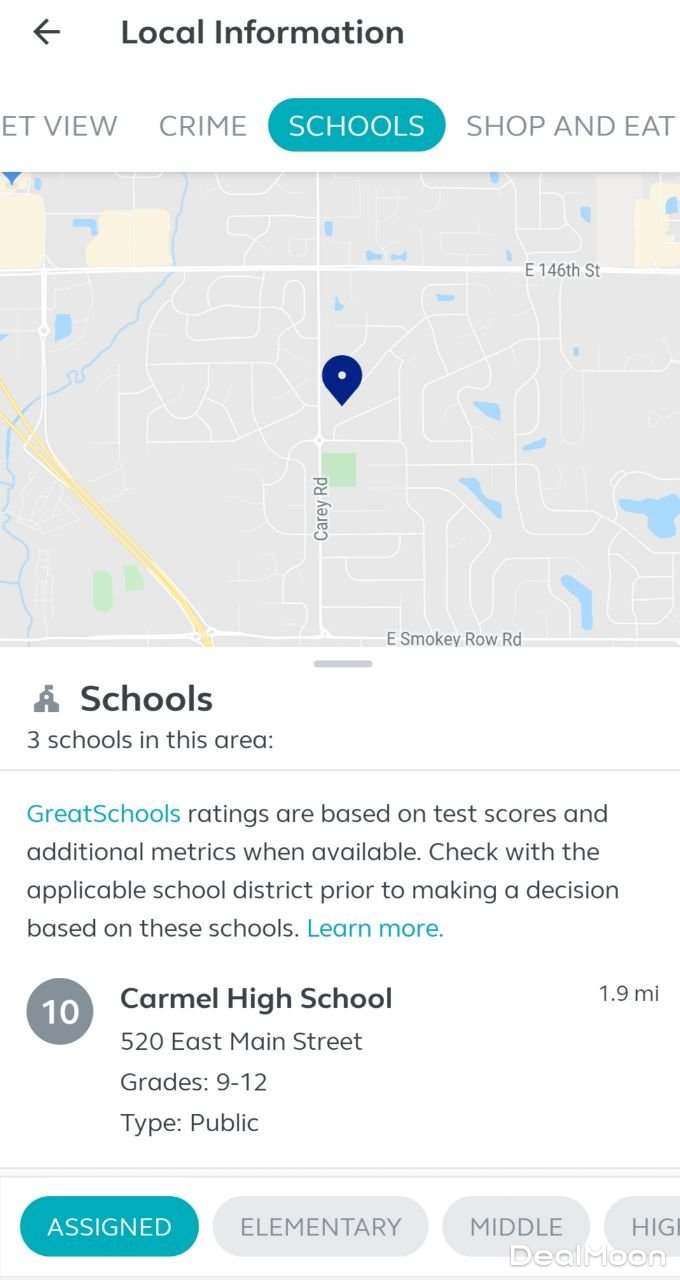Open the GreatSchools link
This screenshot has height=1280, width=680.
(104, 814)
